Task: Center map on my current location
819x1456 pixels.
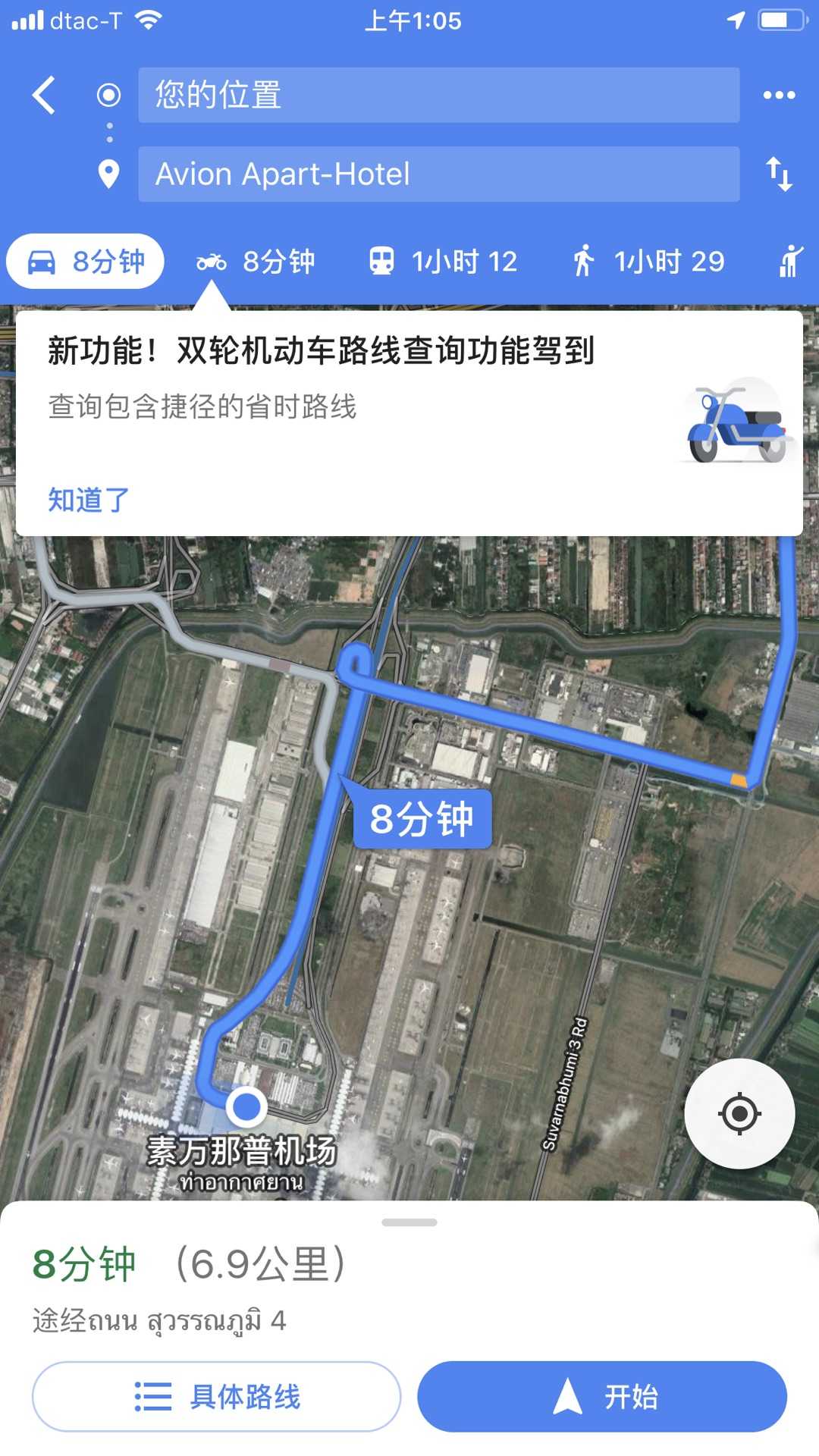Action: 739,1113
